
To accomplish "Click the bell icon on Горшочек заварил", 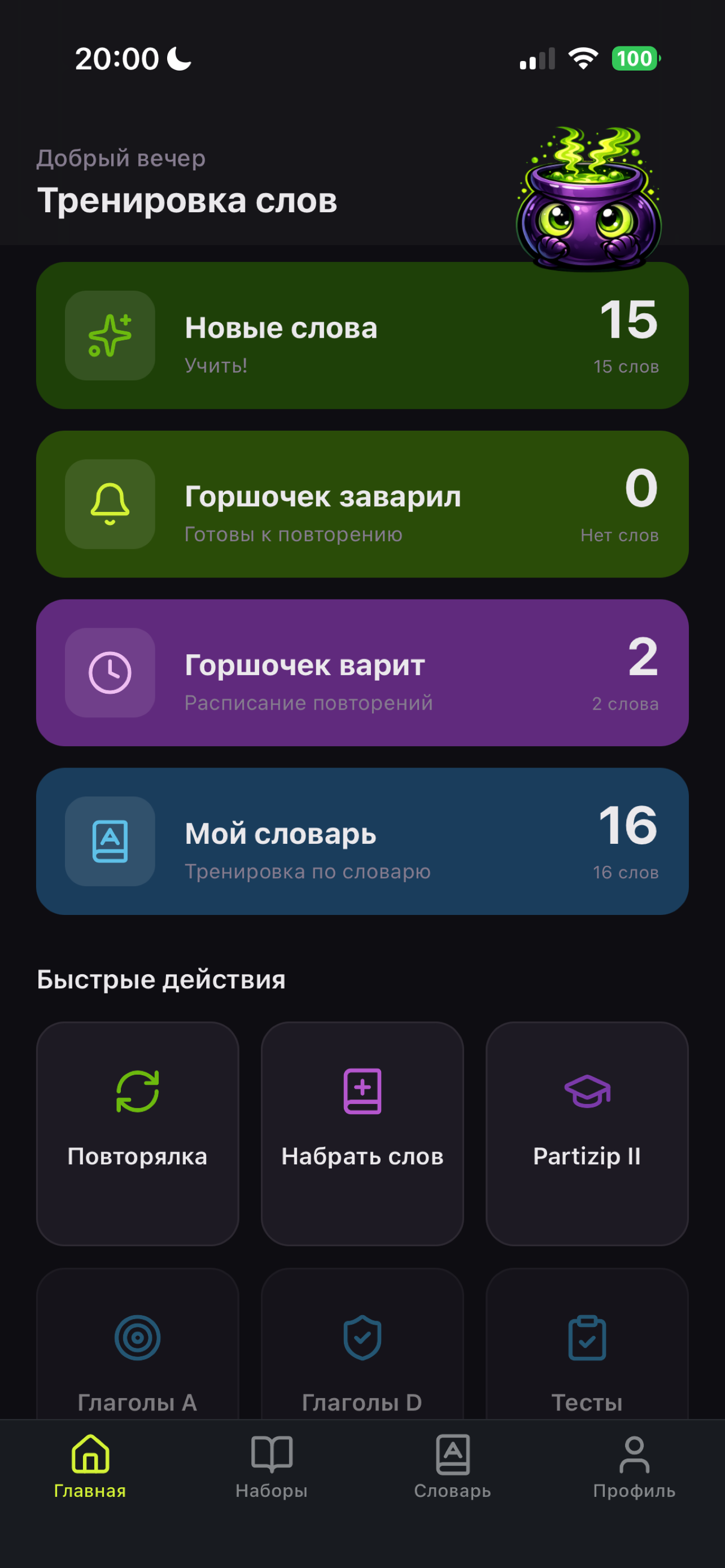I will click(111, 505).
